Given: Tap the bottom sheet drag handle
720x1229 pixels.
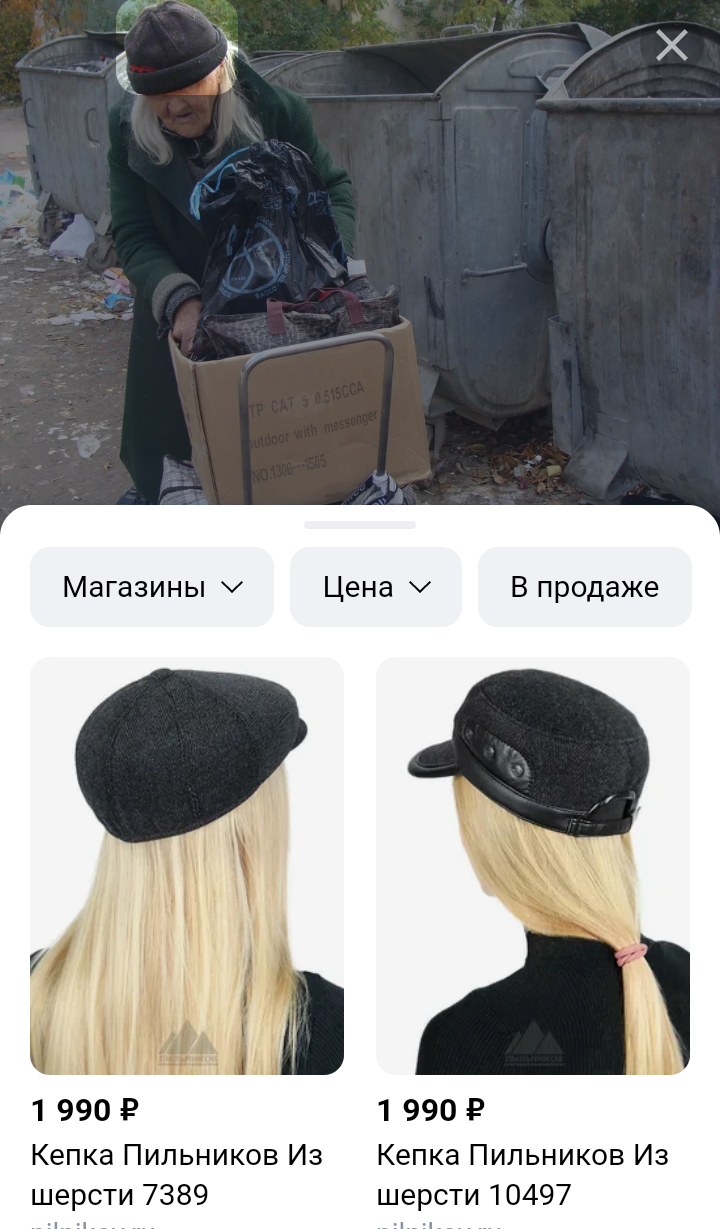Looking at the screenshot, I should [x=360, y=525].
